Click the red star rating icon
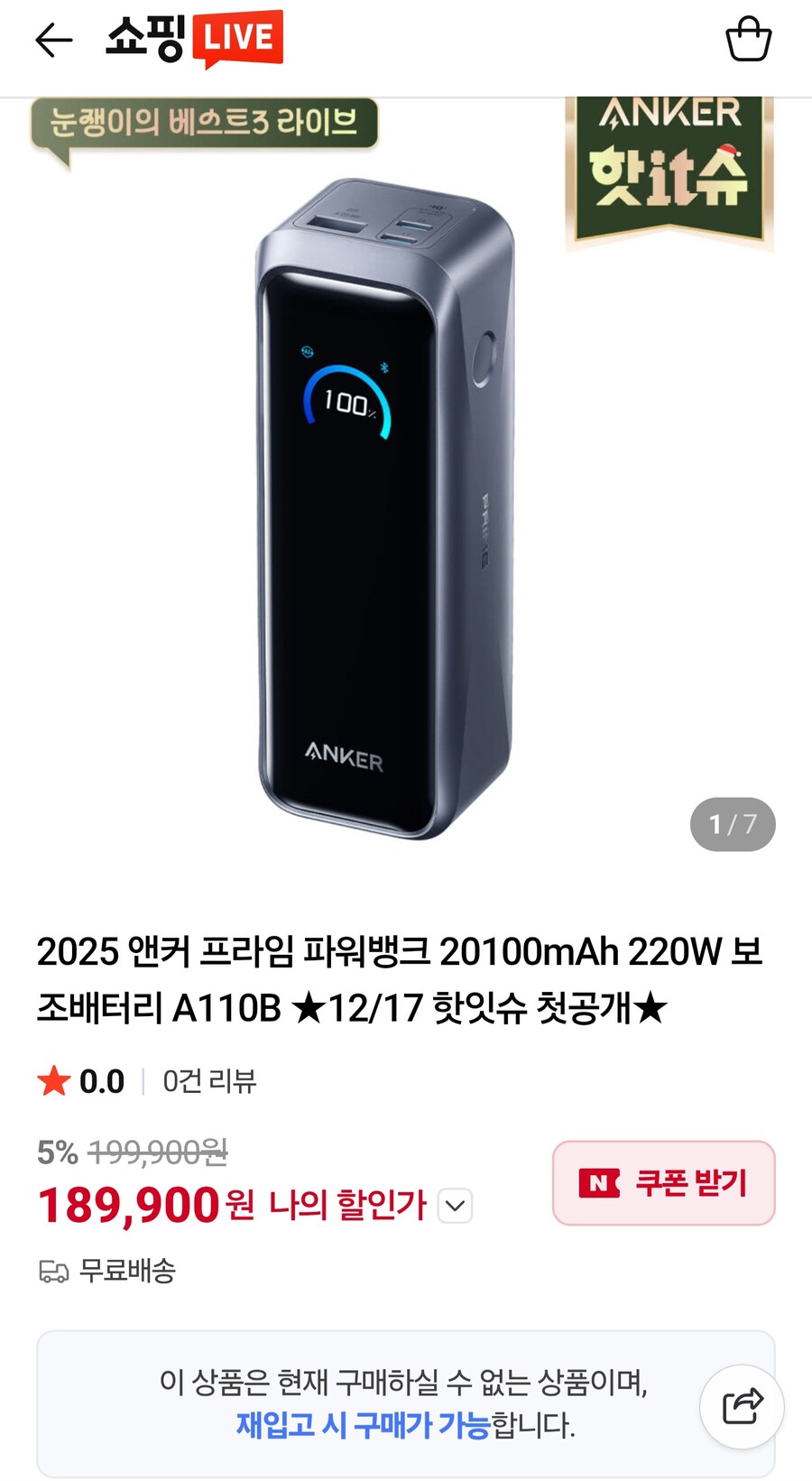Image resolution: width=812 pixels, height=1481 pixels. coord(56,1080)
